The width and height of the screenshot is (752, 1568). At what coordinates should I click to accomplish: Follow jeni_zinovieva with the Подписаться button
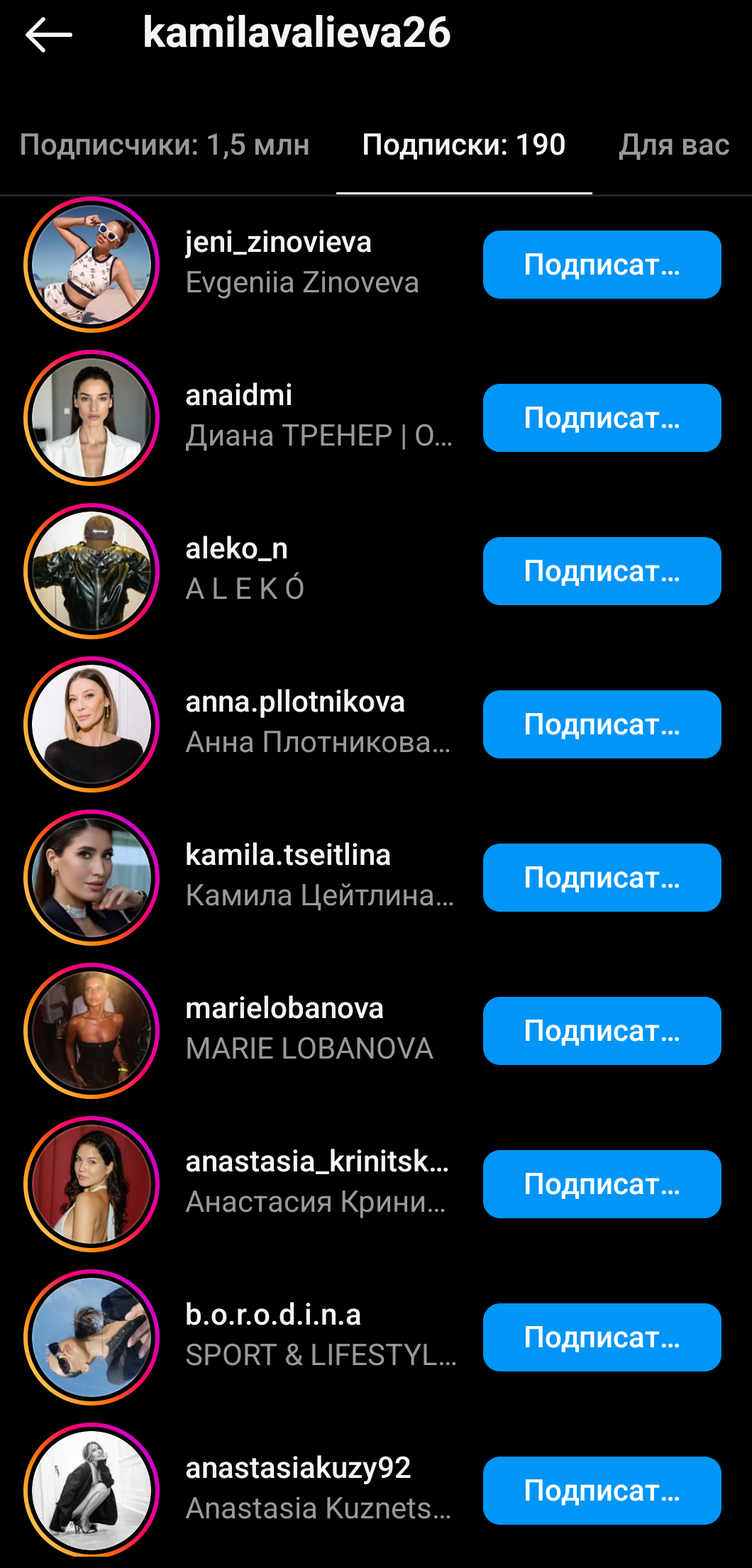click(x=602, y=265)
